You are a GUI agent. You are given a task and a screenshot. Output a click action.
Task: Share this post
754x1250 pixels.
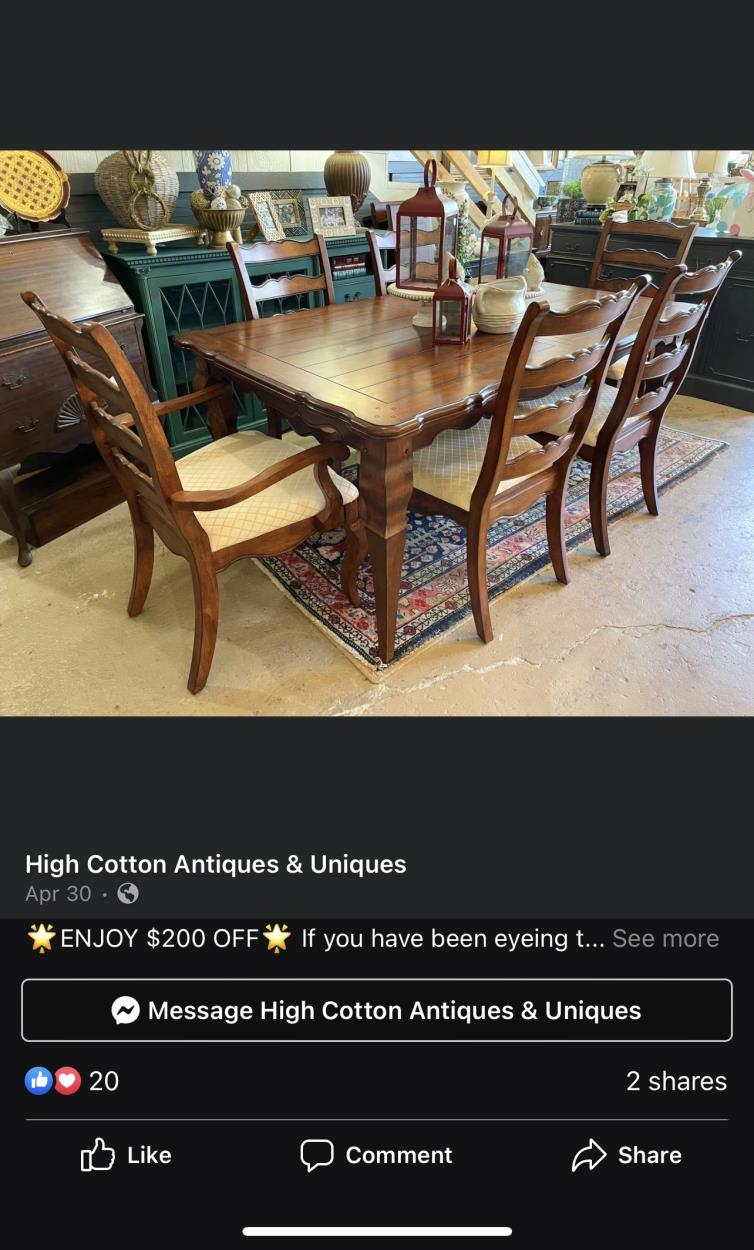pyautogui.click(x=627, y=1155)
